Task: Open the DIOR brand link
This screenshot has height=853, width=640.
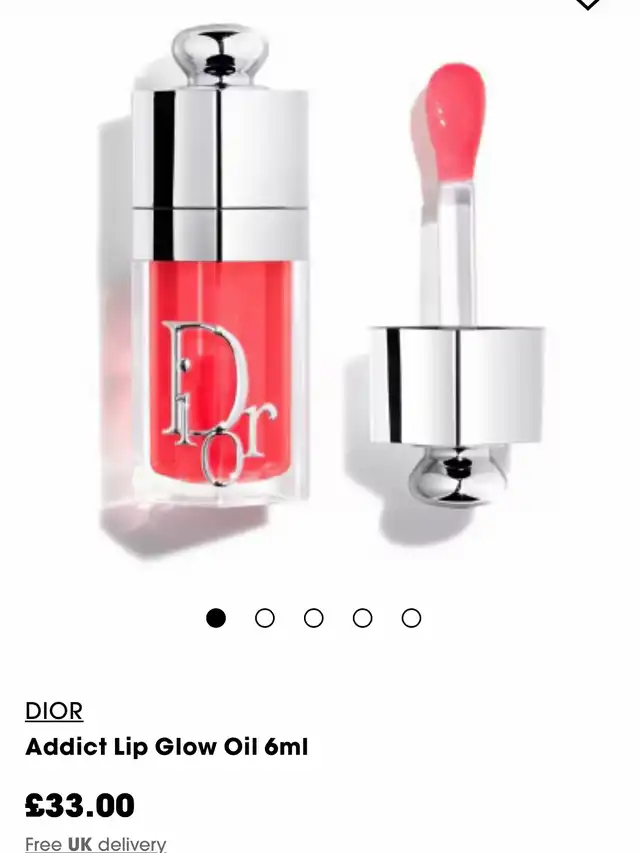Action: click(x=54, y=711)
